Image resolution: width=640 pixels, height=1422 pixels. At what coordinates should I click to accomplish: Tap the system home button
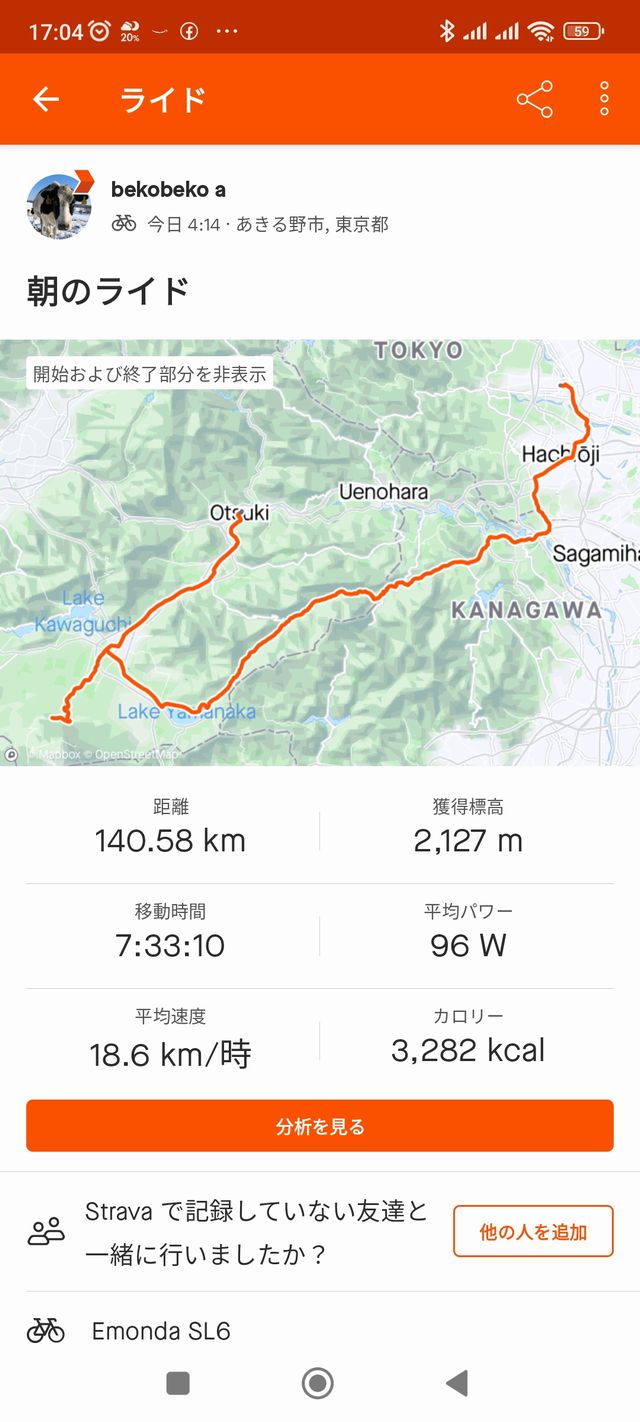point(317,1383)
